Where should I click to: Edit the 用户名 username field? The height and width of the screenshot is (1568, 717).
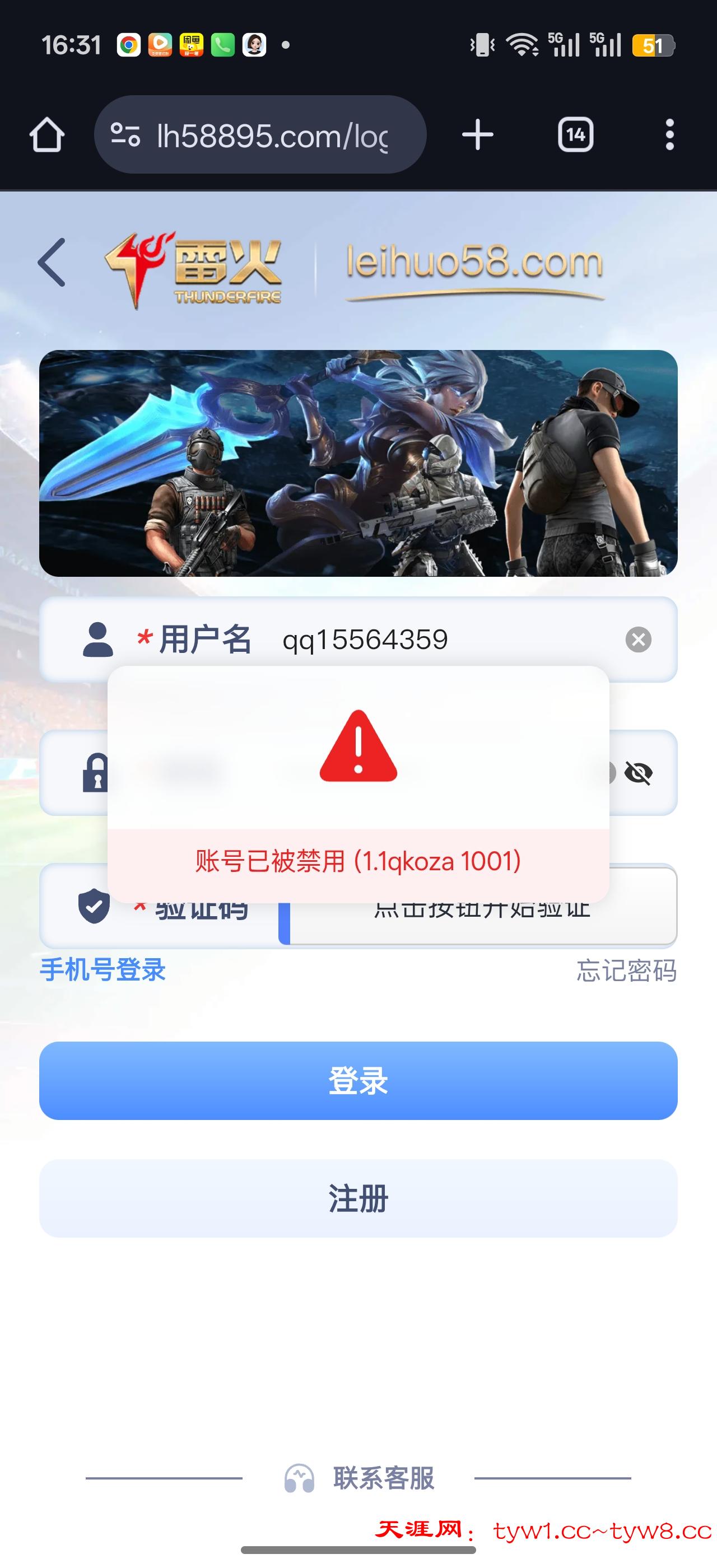click(426, 640)
